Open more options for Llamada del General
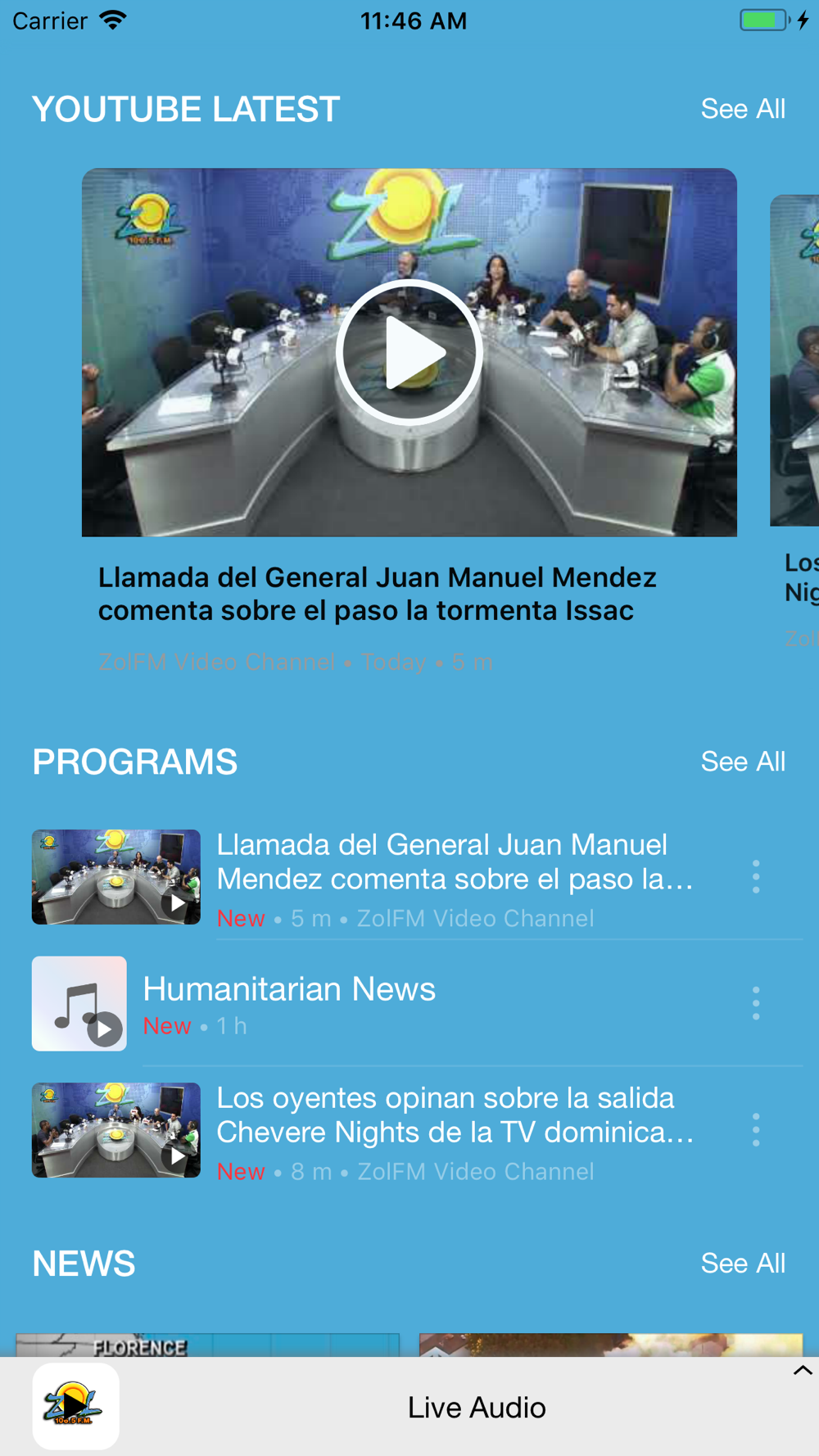This screenshot has width=819, height=1456. (756, 877)
